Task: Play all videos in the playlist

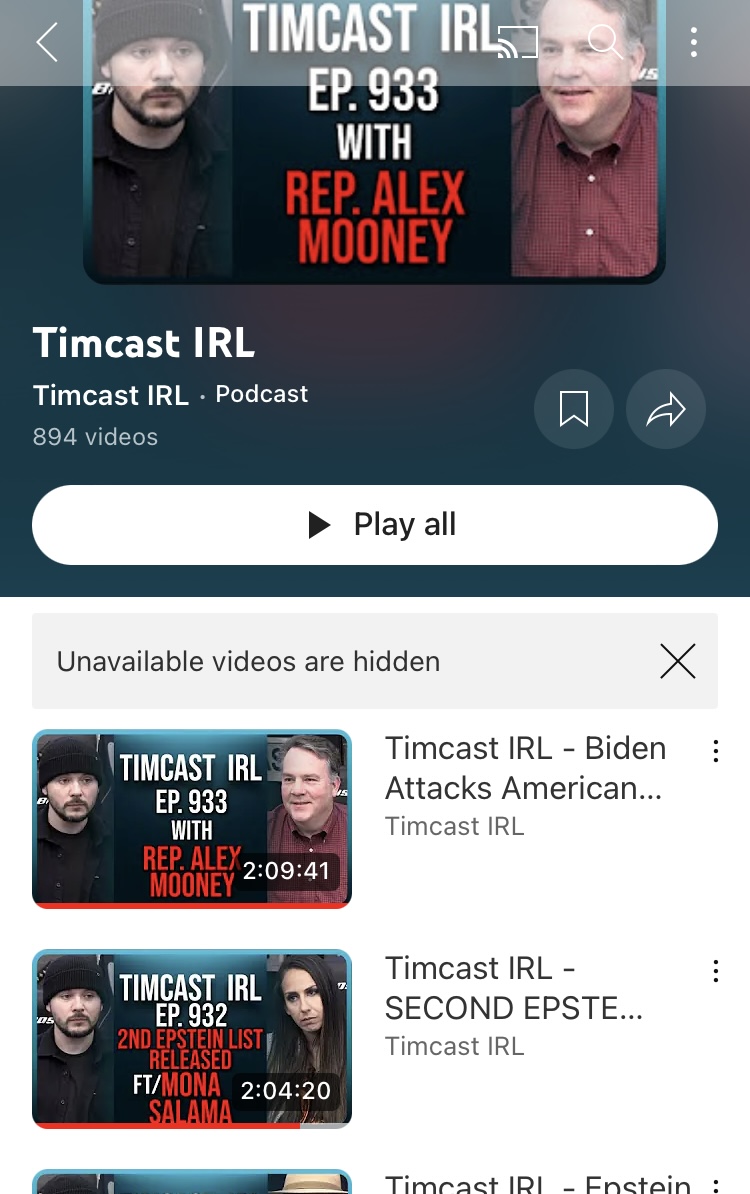Action: pyautogui.click(x=375, y=525)
